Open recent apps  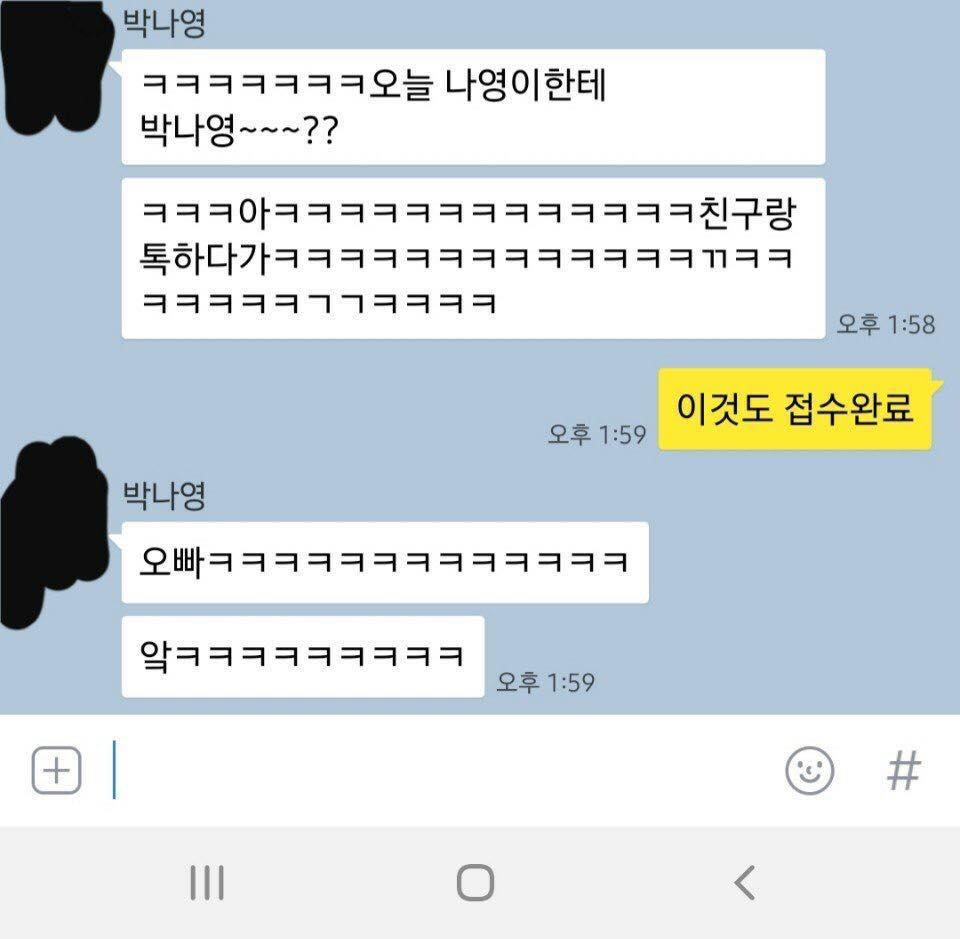pos(207,883)
